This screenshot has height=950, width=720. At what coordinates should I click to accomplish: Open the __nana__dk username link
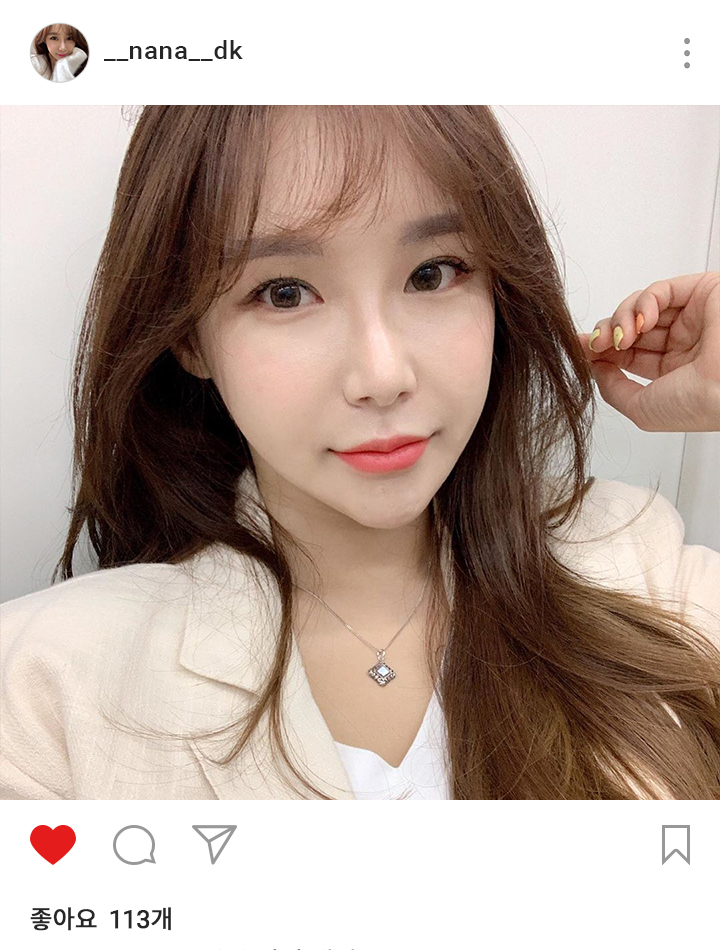pos(173,51)
